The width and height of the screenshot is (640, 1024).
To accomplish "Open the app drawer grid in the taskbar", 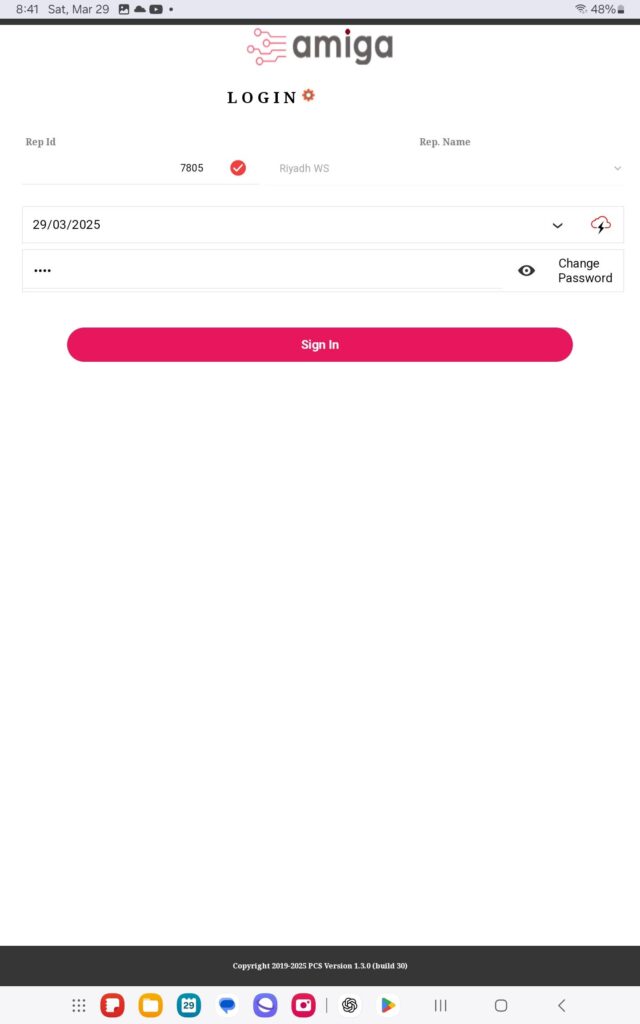I will [x=79, y=1006].
